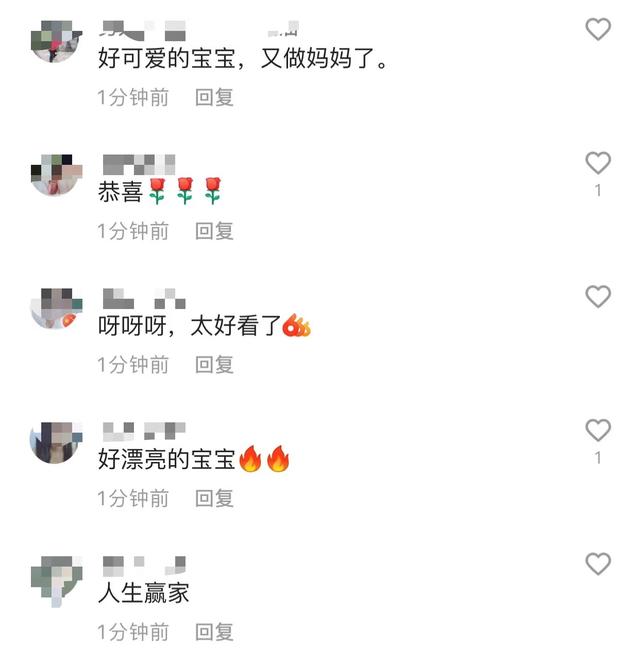This screenshot has height=650, width=640.
Task: Like the comment '人生赢家'
Action: coord(598,564)
